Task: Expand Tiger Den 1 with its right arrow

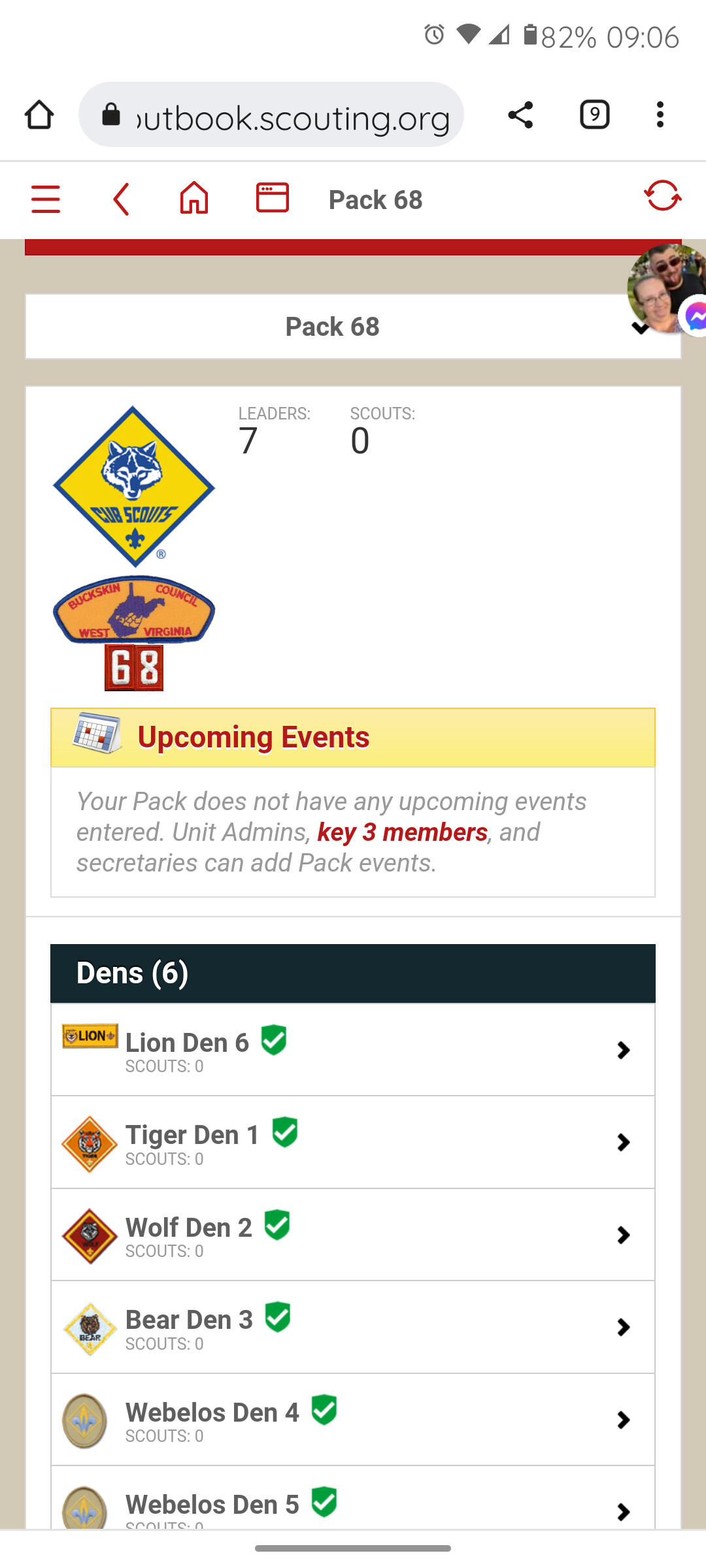Action: coord(624,1143)
